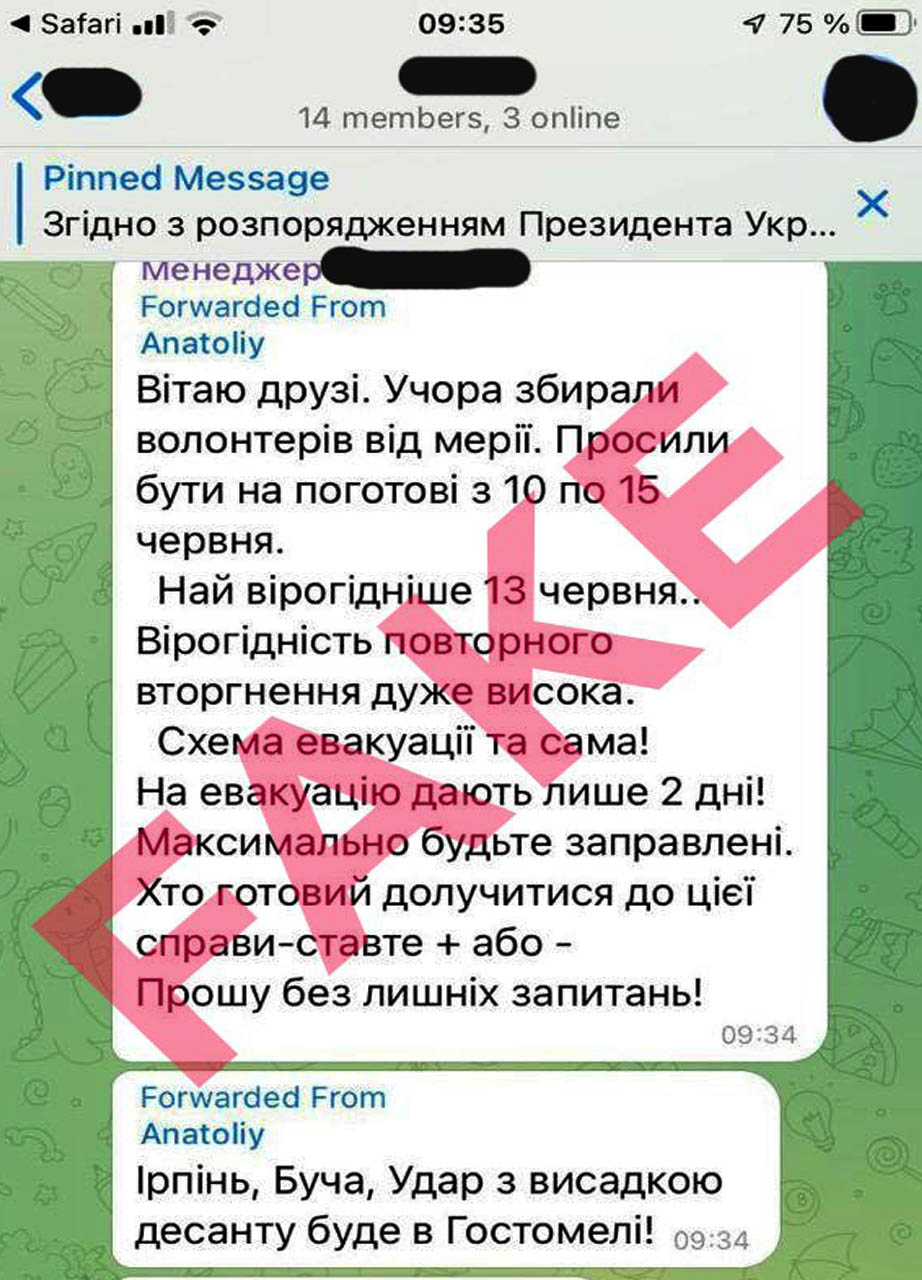Dismiss the pinned message with X
922x1280 pixels.
tap(872, 205)
